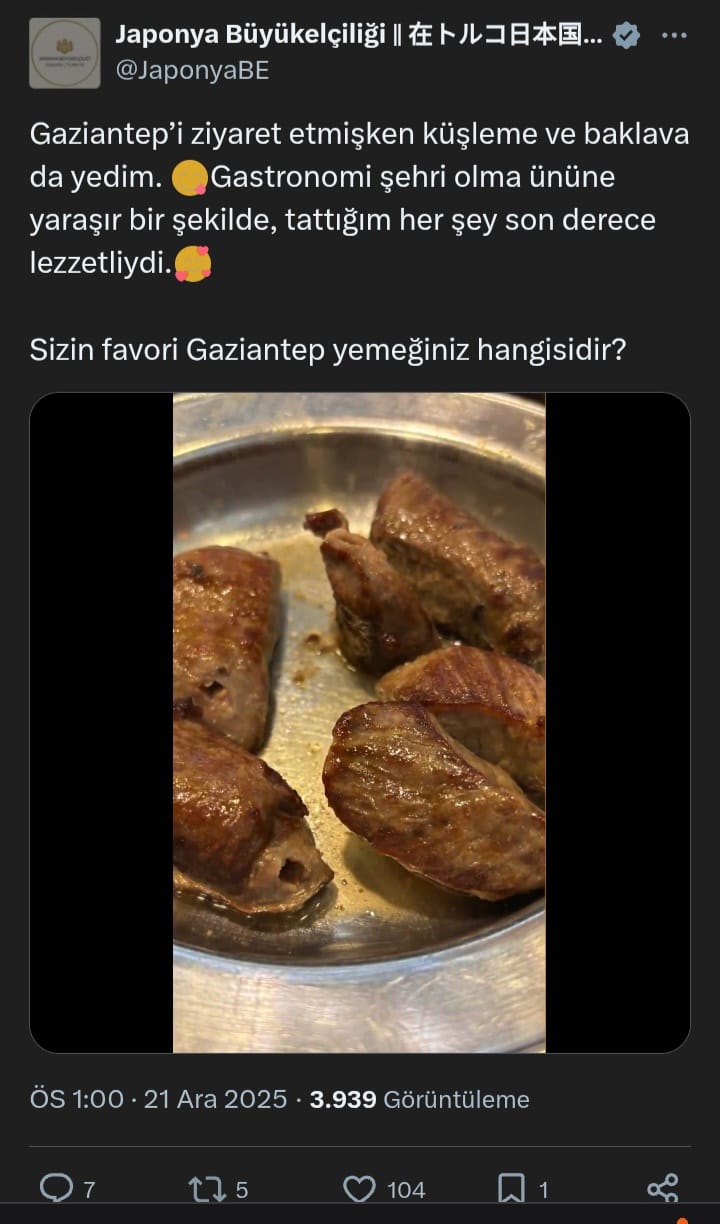This screenshot has height=1224, width=720.
Task: Reply to the Gaziantep tweet
Action: click(x=57, y=1188)
